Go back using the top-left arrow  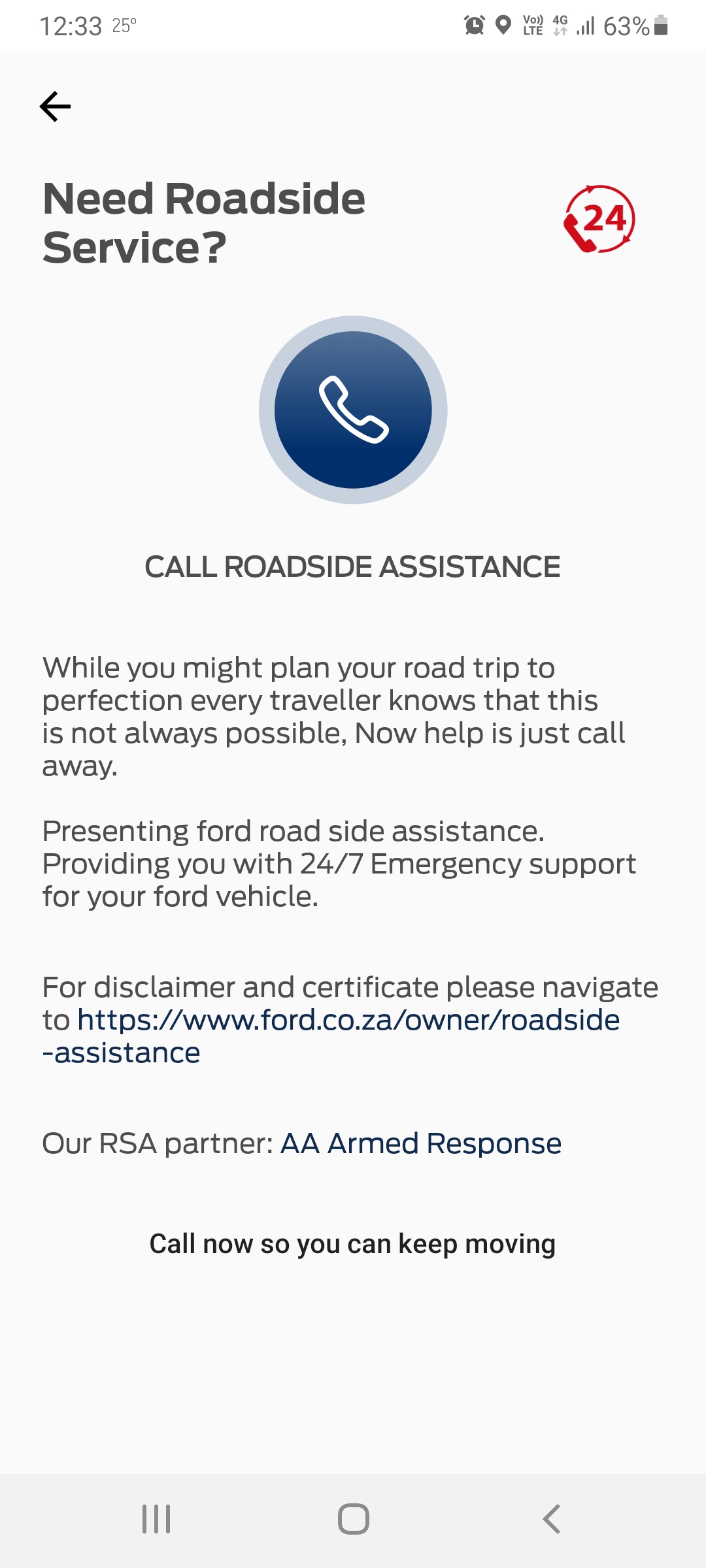(55, 106)
